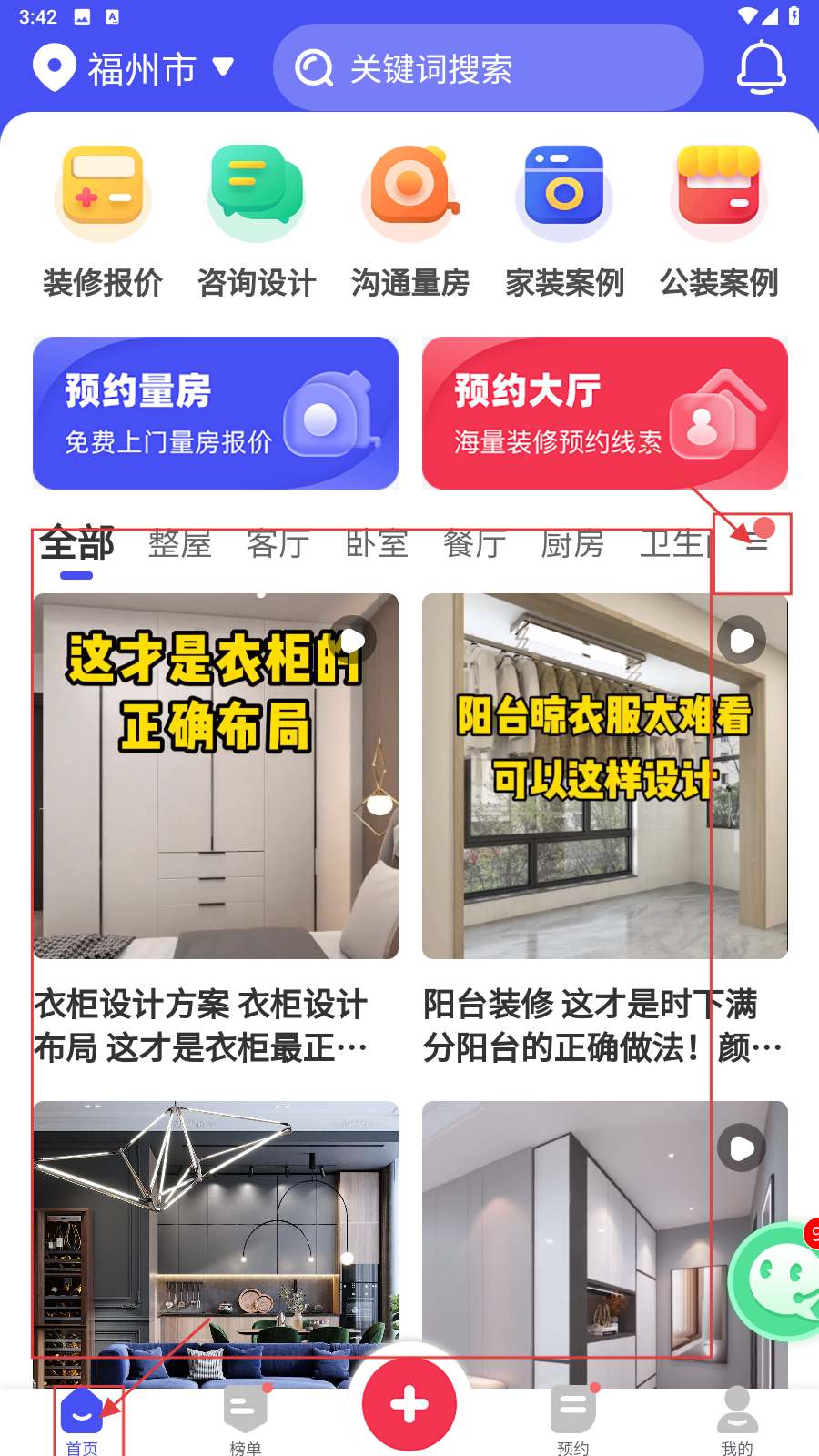The width and height of the screenshot is (819, 1456).
Task: Expand the category list menu icon
Action: 756,544
